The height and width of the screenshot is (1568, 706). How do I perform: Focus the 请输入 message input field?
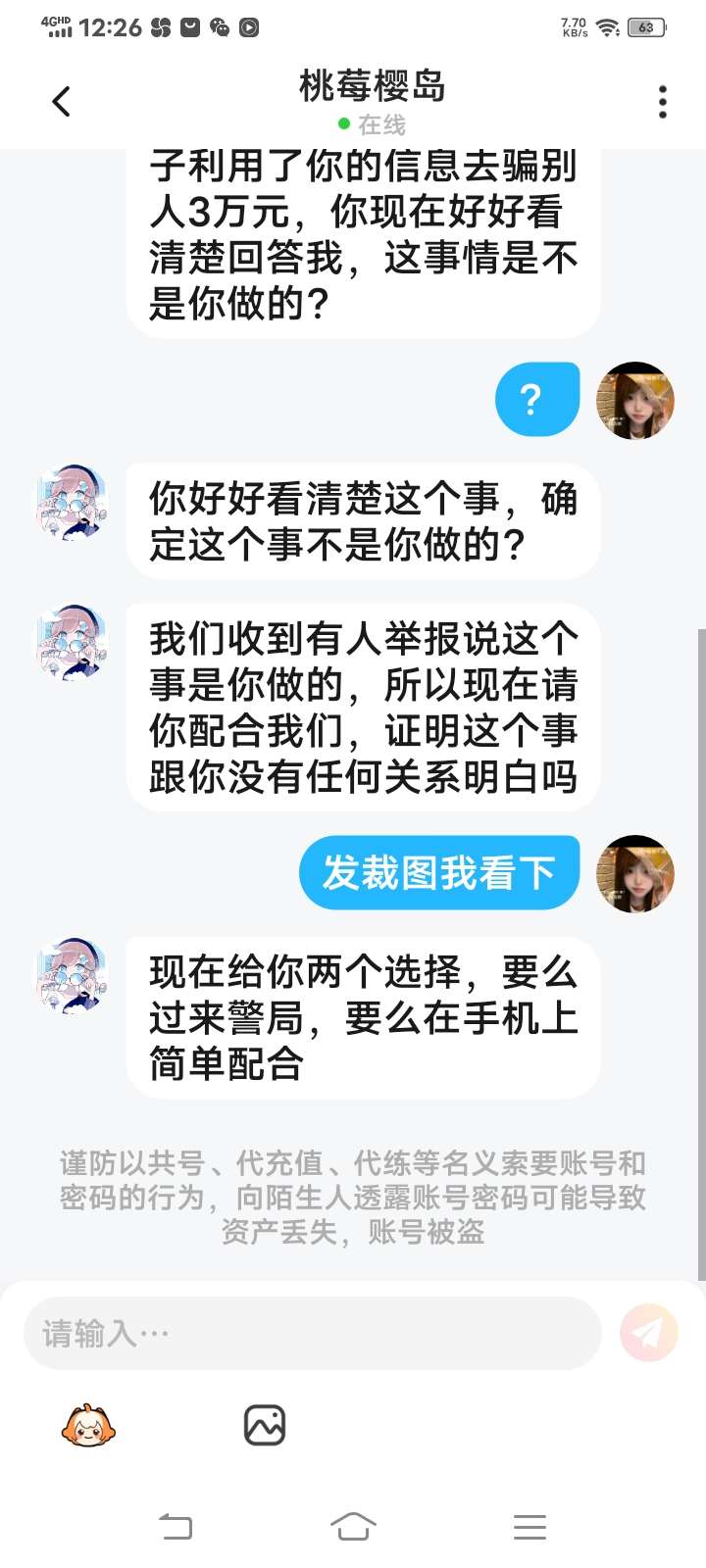312,1334
